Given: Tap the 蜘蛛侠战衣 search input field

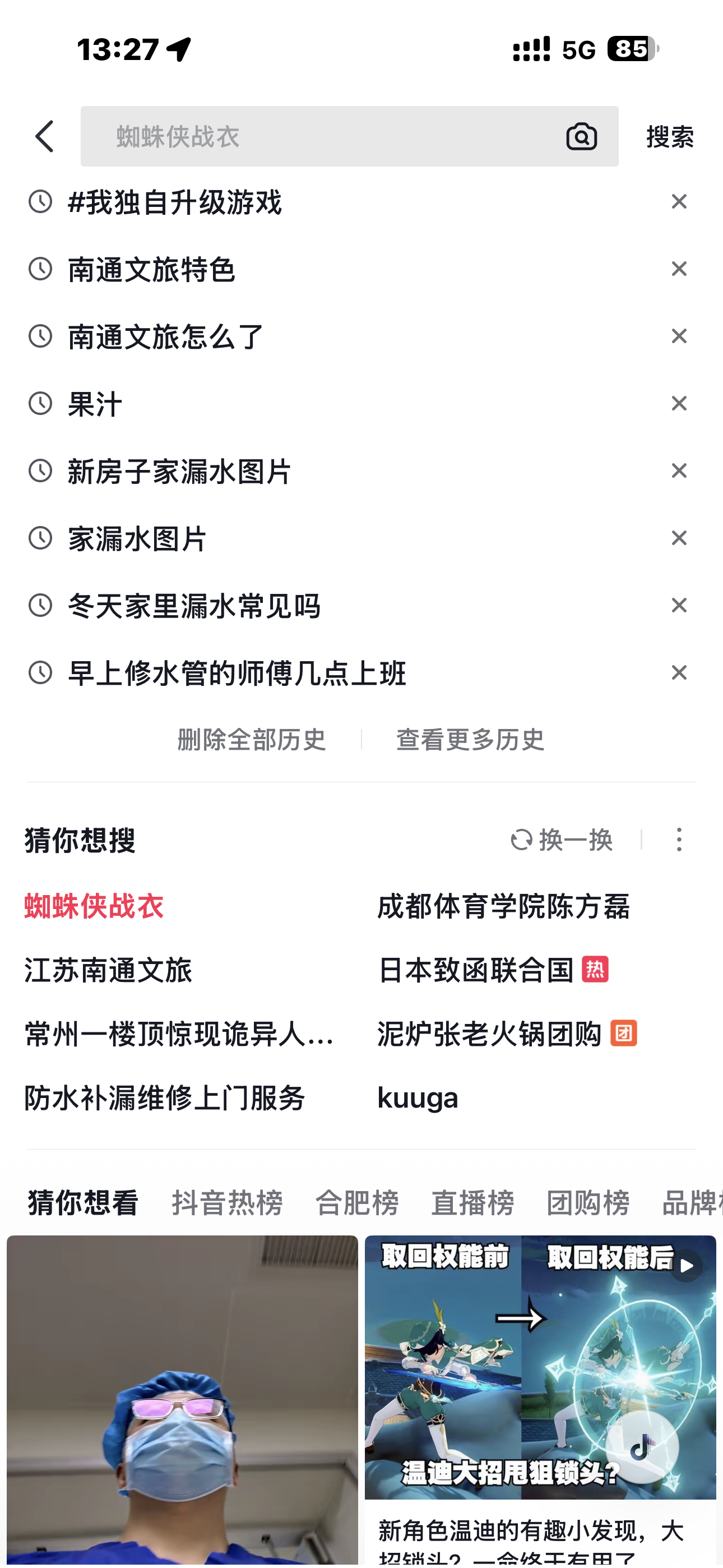Looking at the screenshot, I should 317,136.
